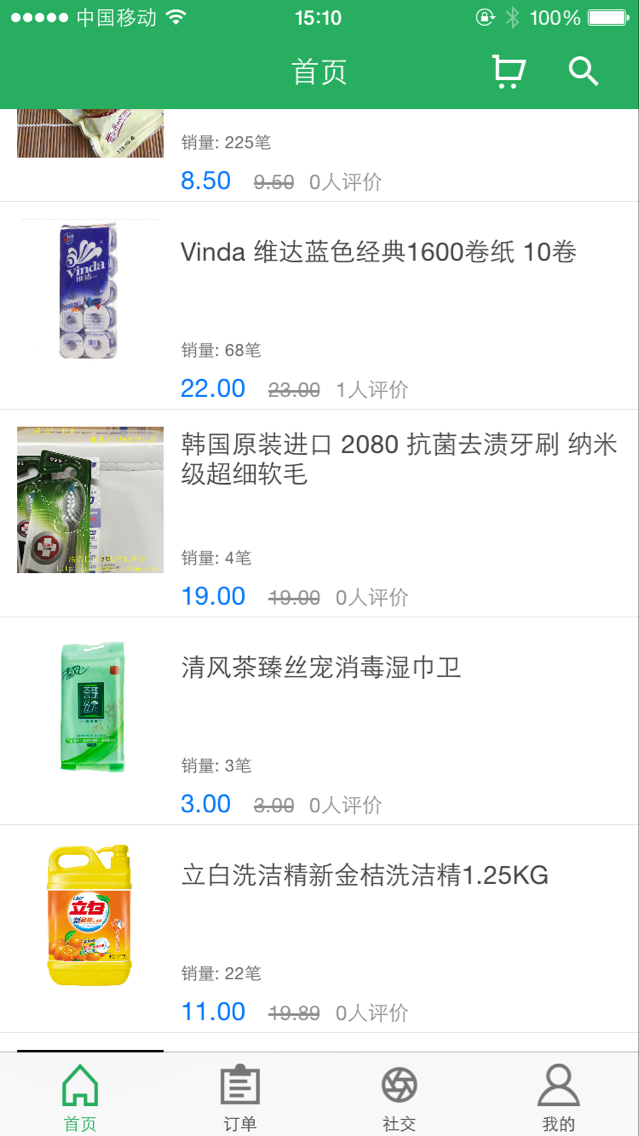Open Vinda 维达蓝色经典1600卷纸 product
Viewport: 639px width, 1136px height.
pyautogui.click(x=378, y=252)
